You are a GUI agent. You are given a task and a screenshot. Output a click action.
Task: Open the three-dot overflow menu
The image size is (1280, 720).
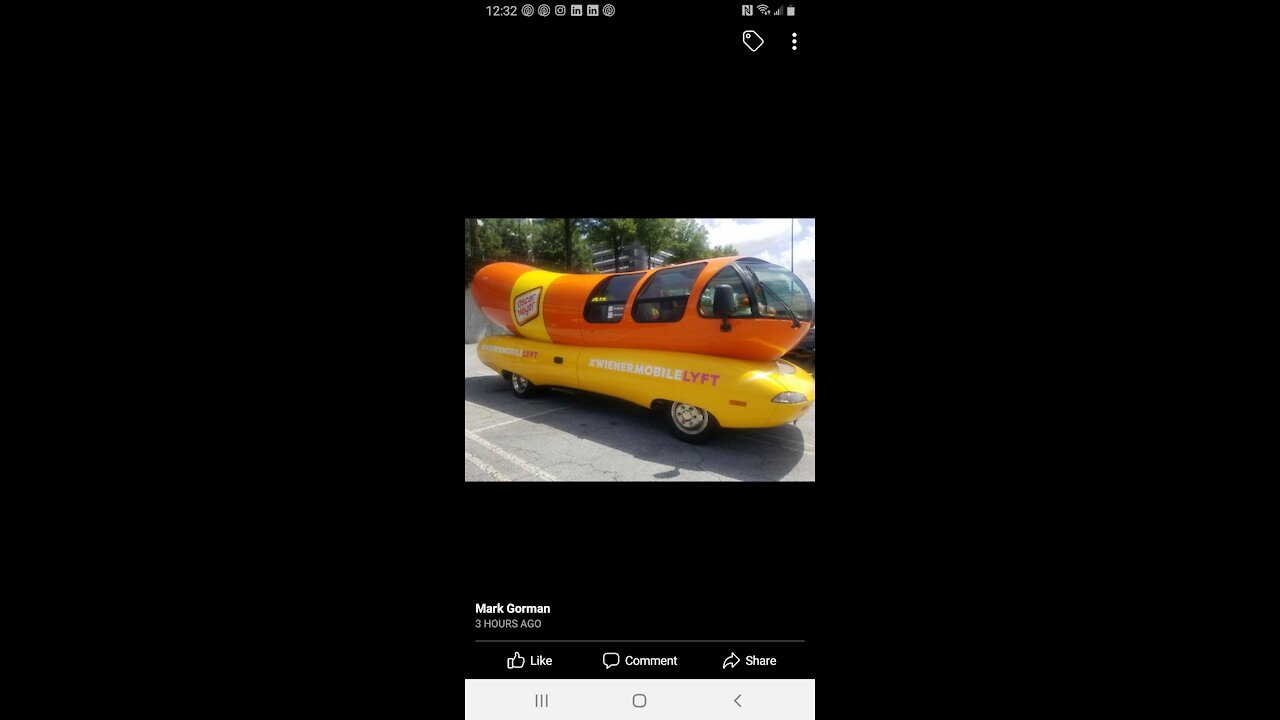pos(794,41)
